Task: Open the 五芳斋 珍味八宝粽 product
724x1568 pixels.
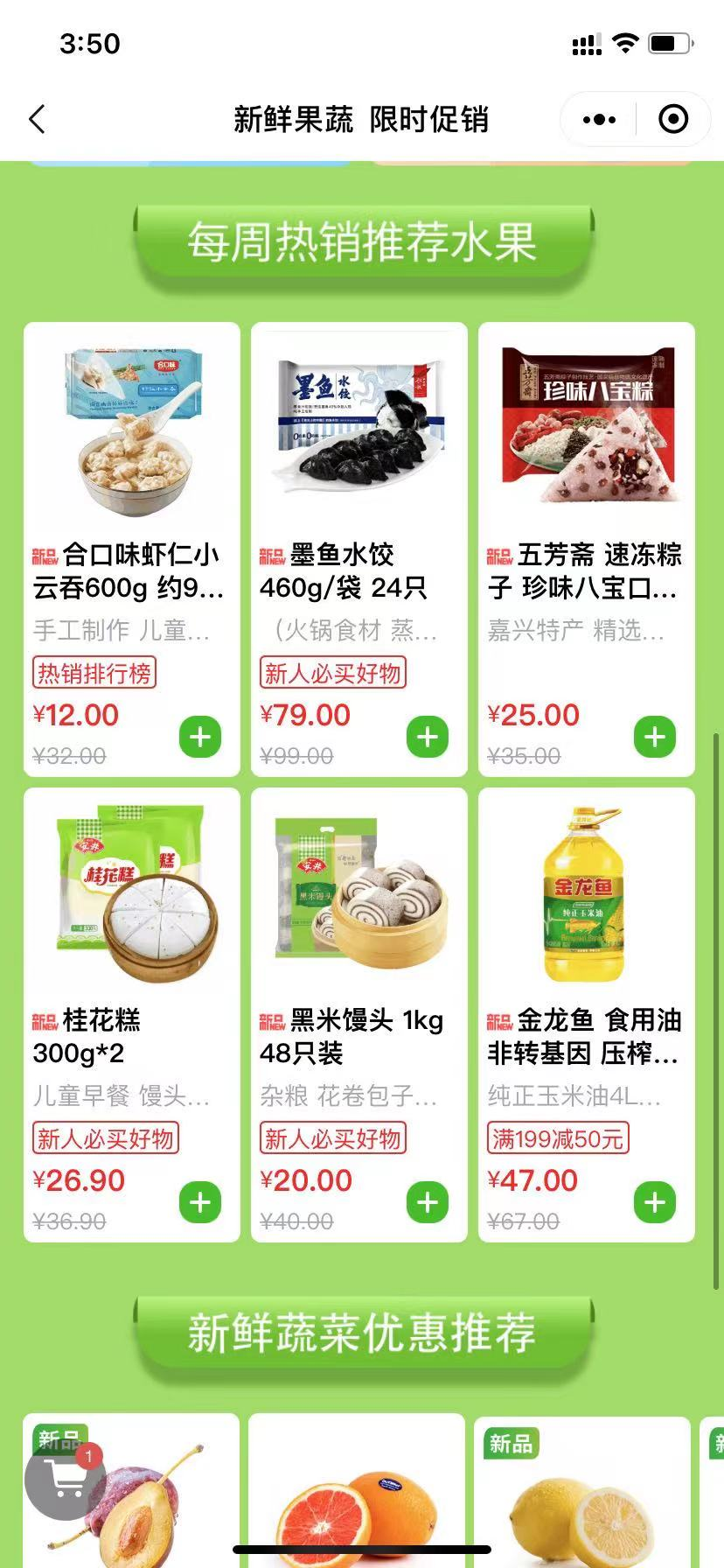Action: point(586,437)
